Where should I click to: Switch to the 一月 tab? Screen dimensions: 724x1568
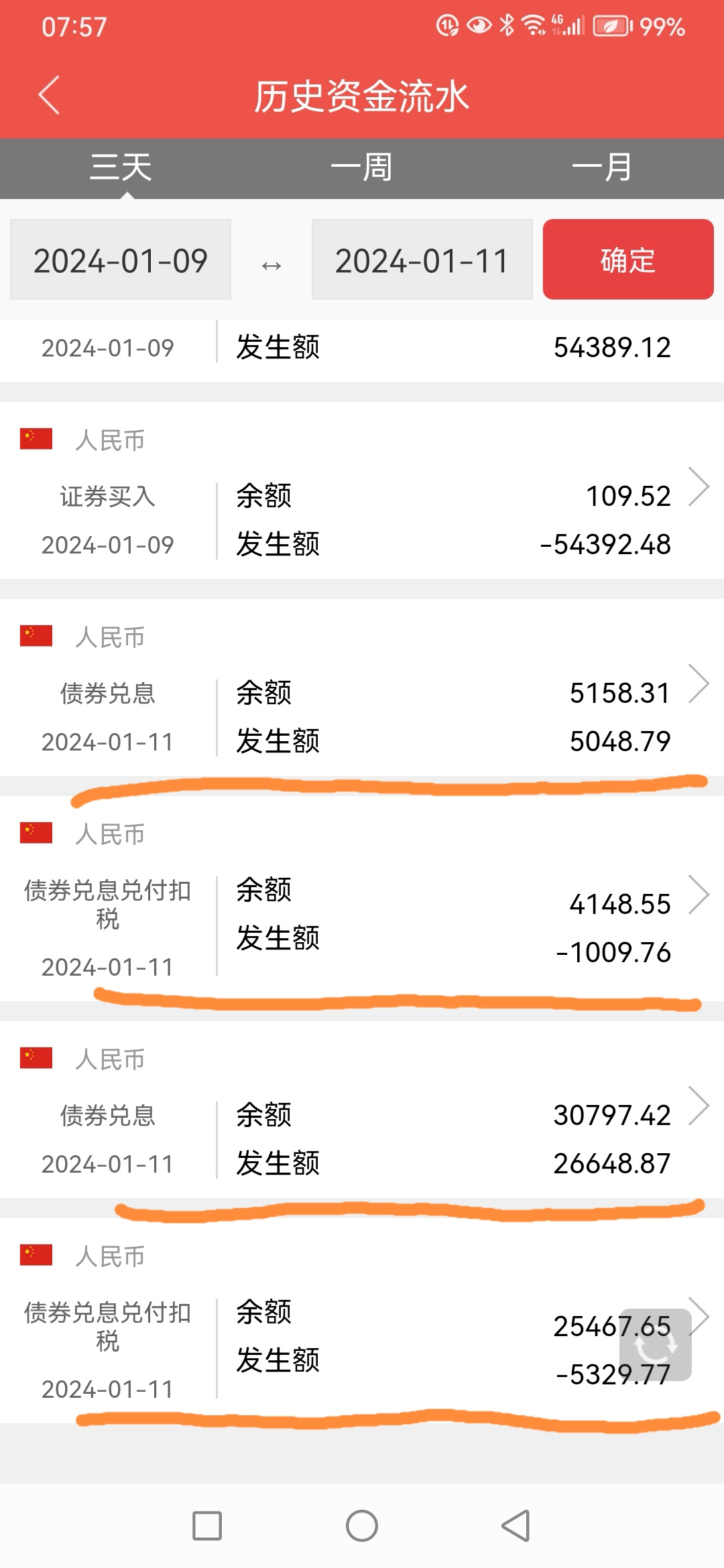602,168
